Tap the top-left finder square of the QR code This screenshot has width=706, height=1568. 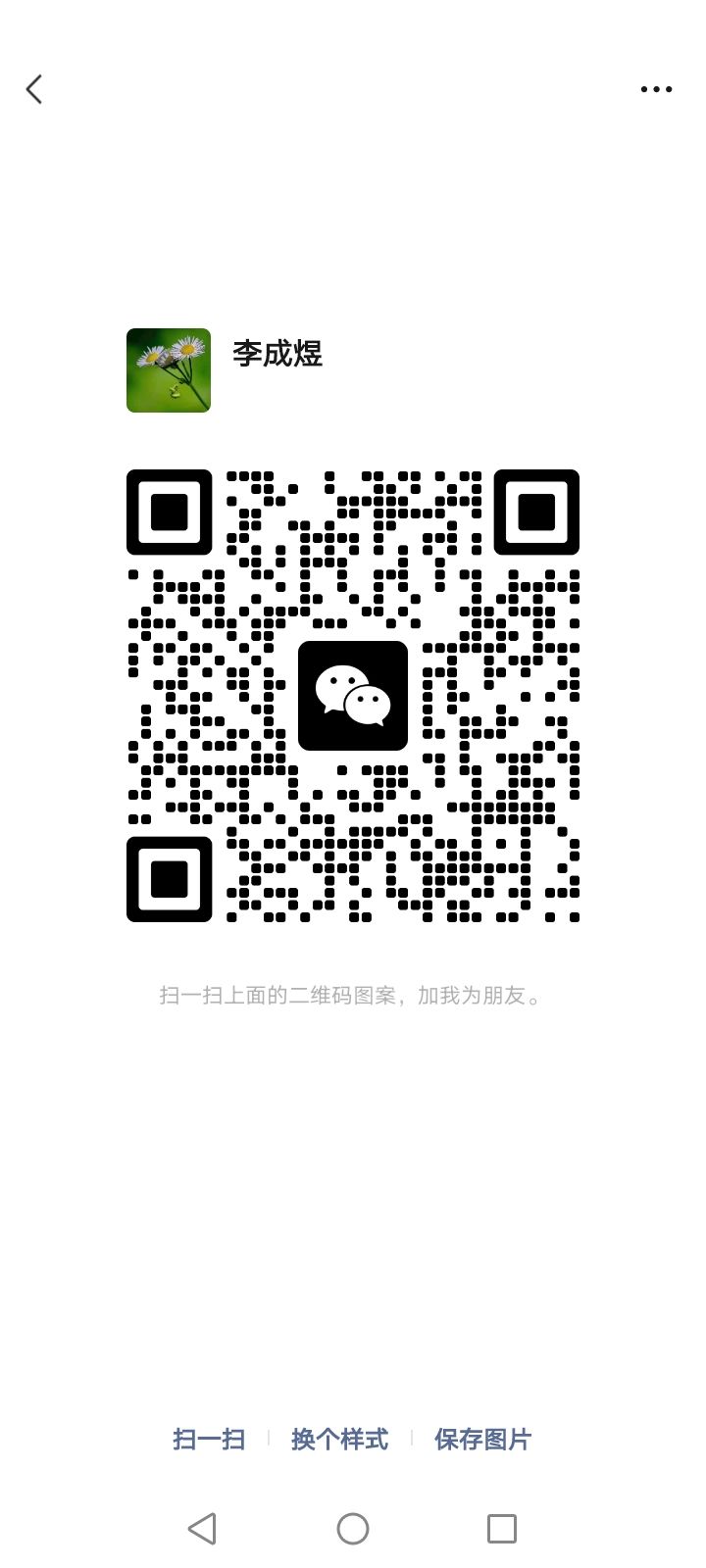coord(169,513)
